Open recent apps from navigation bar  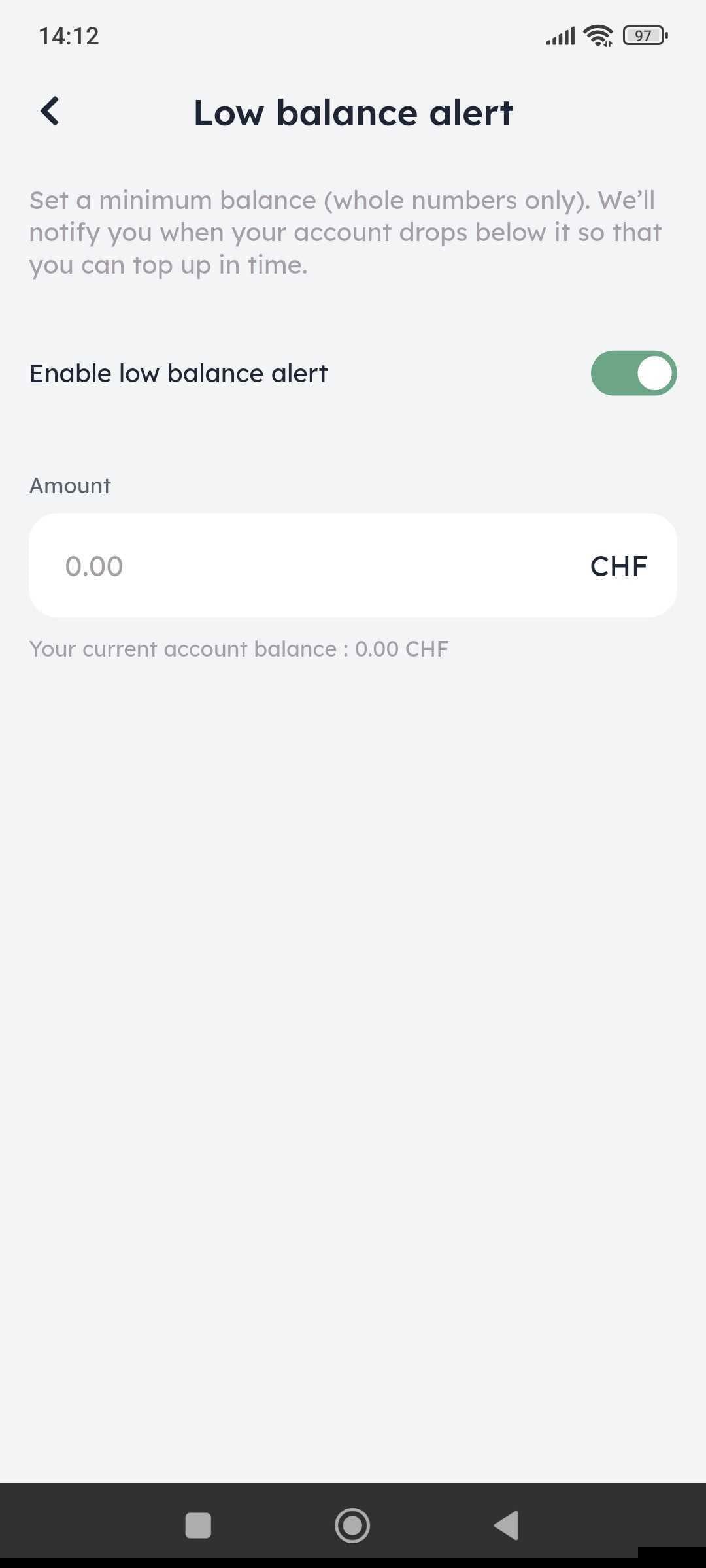pos(198,1526)
